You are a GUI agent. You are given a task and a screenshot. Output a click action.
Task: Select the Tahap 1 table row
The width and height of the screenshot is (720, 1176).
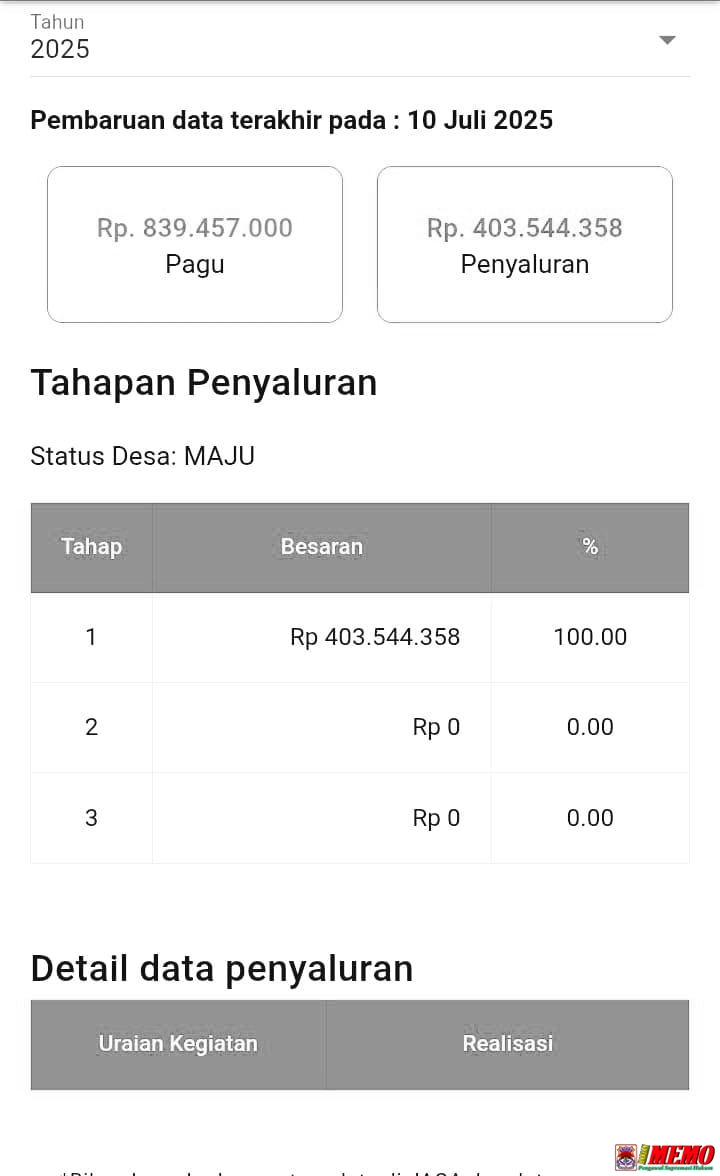point(361,637)
